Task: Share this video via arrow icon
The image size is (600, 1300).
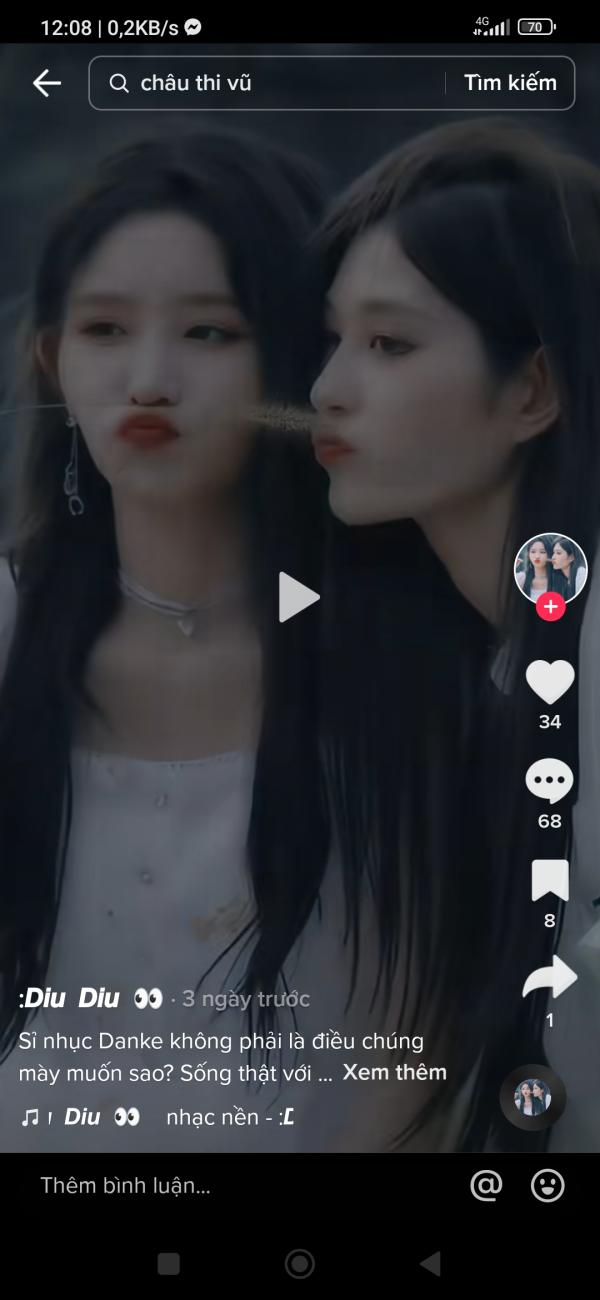Action: 549,978
